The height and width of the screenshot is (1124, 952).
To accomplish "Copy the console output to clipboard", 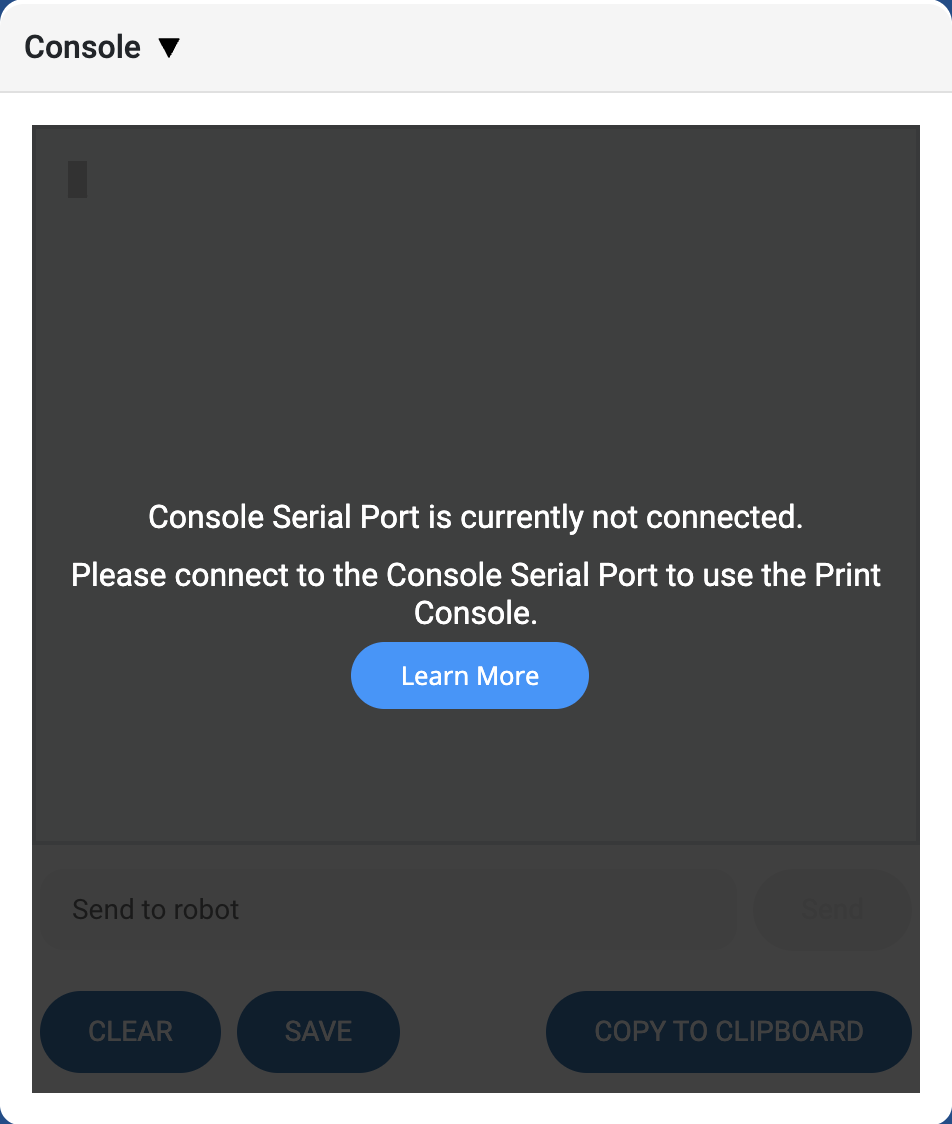I will click(728, 1031).
